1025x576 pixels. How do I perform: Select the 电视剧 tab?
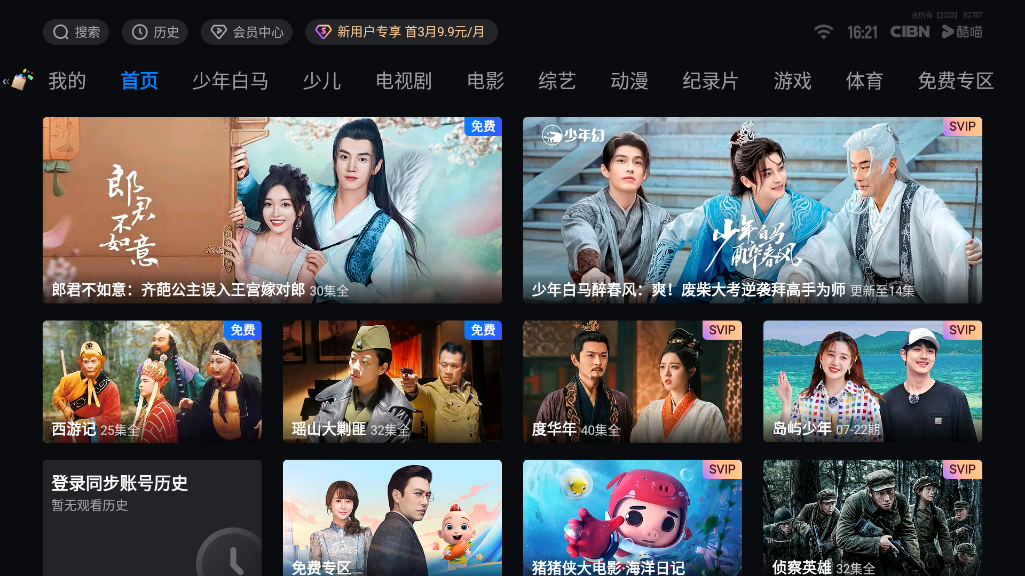pyautogui.click(x=403, y=81)
